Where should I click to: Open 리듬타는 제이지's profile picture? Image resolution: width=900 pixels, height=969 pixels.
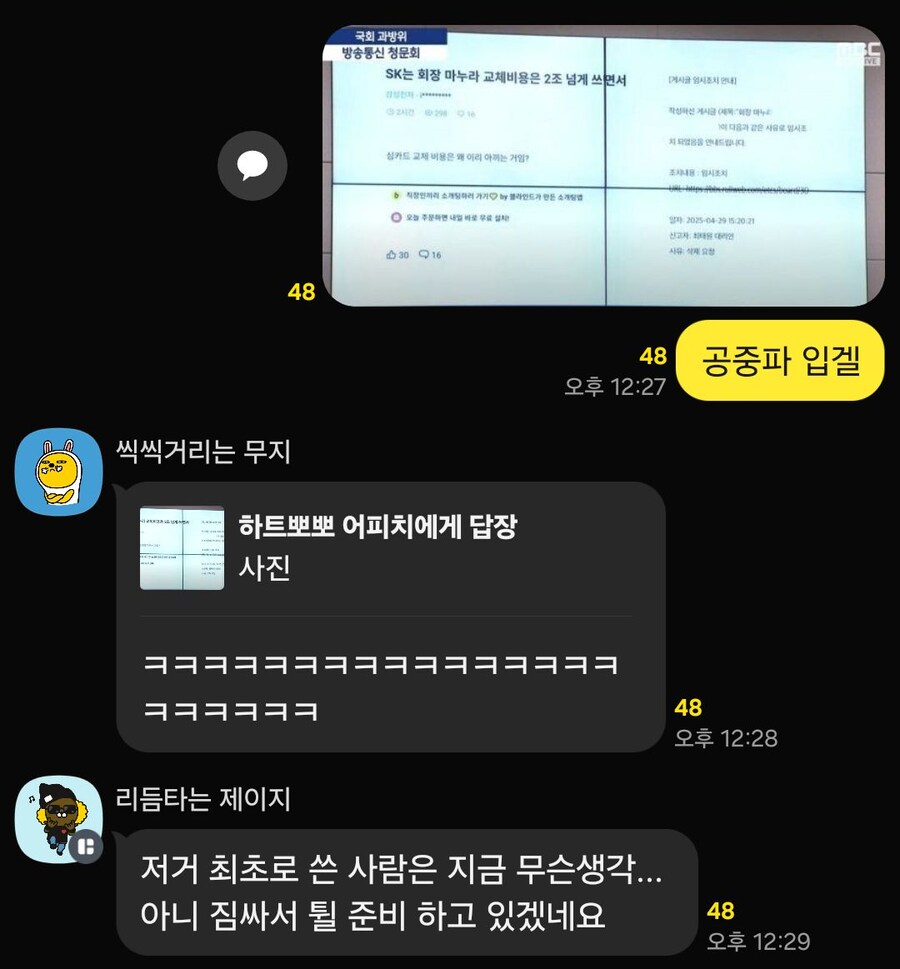(x=59, y=819)
